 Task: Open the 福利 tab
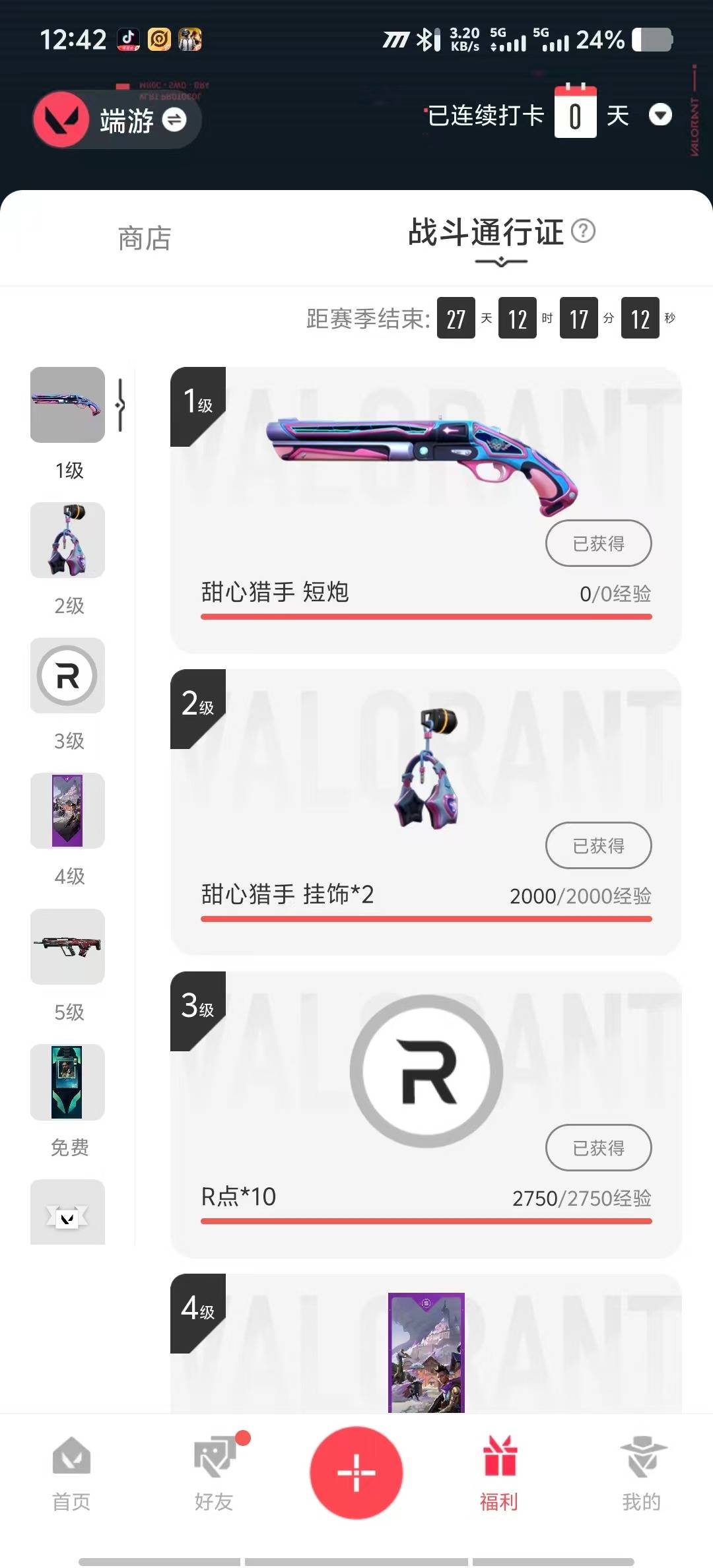499,1473
